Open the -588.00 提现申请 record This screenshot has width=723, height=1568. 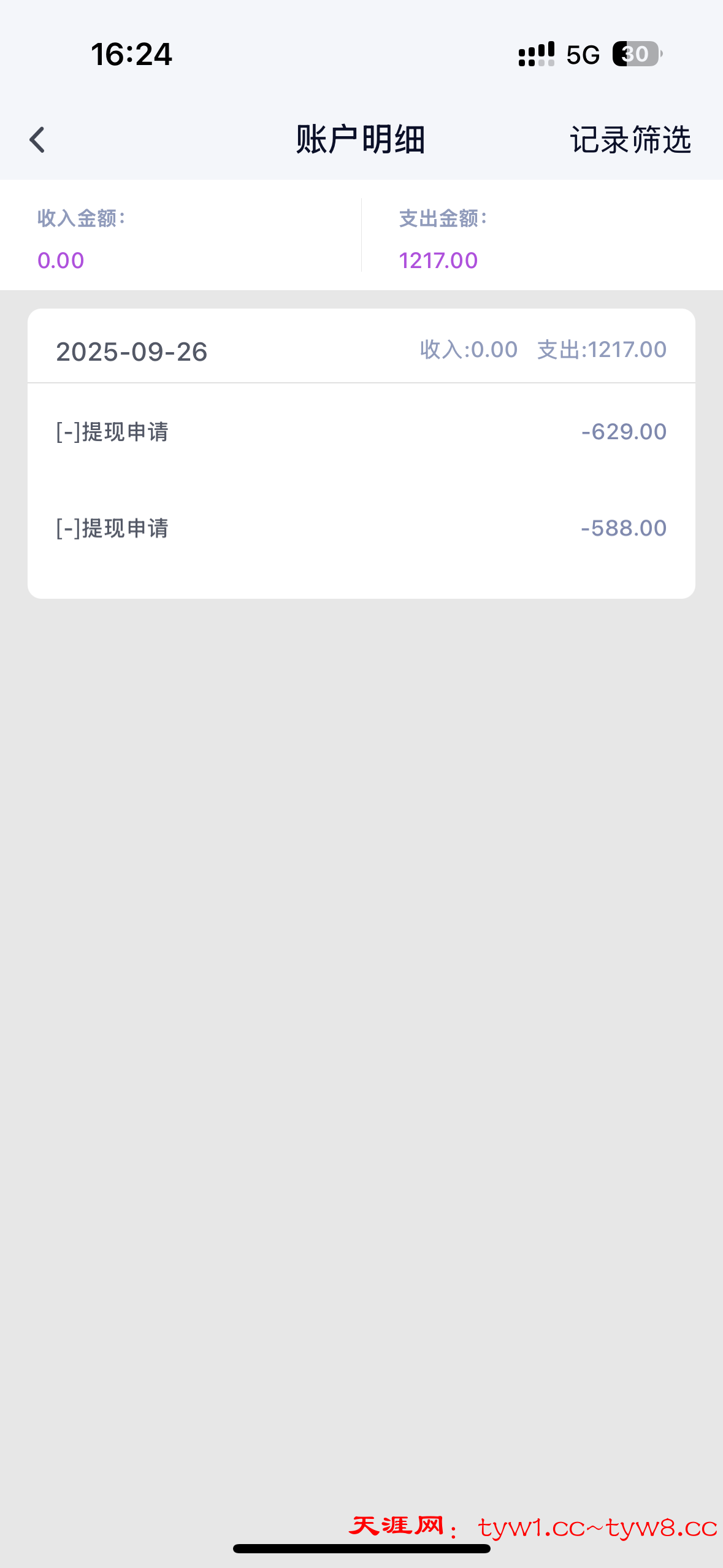pyautogui.click(x=361, y=528)
